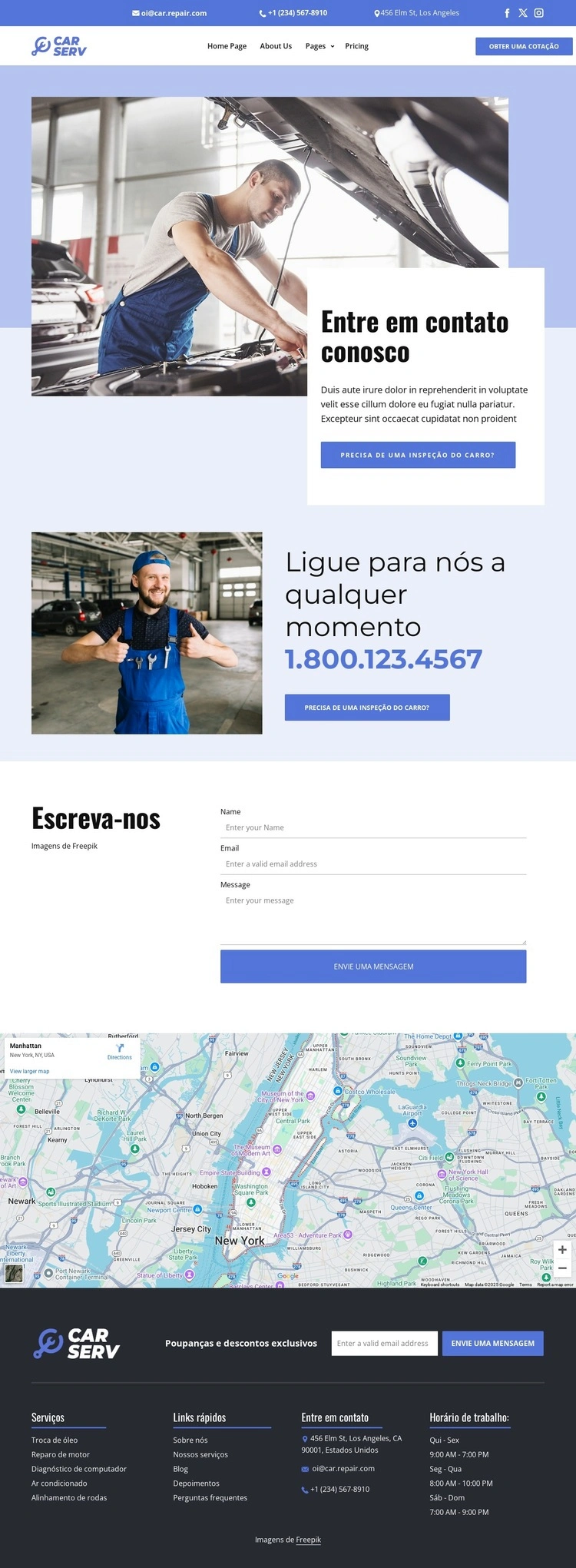Open Troca de óleo service link
Screen dimensions: 576x1568
click(55, 1440)
